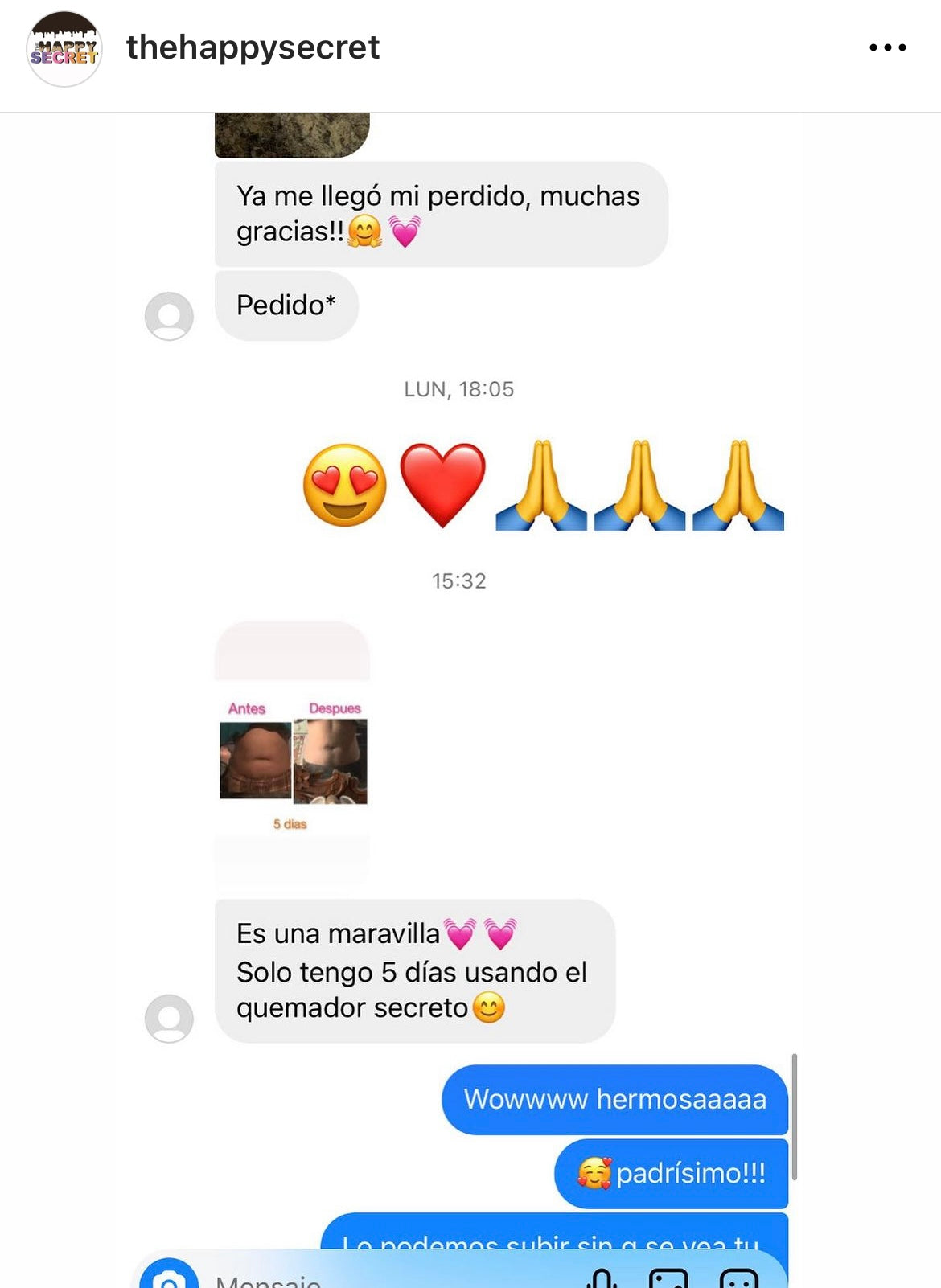Open the post's three-dot options menu
This screenshot has height=1288, width=941.
[x=887, y=48]
